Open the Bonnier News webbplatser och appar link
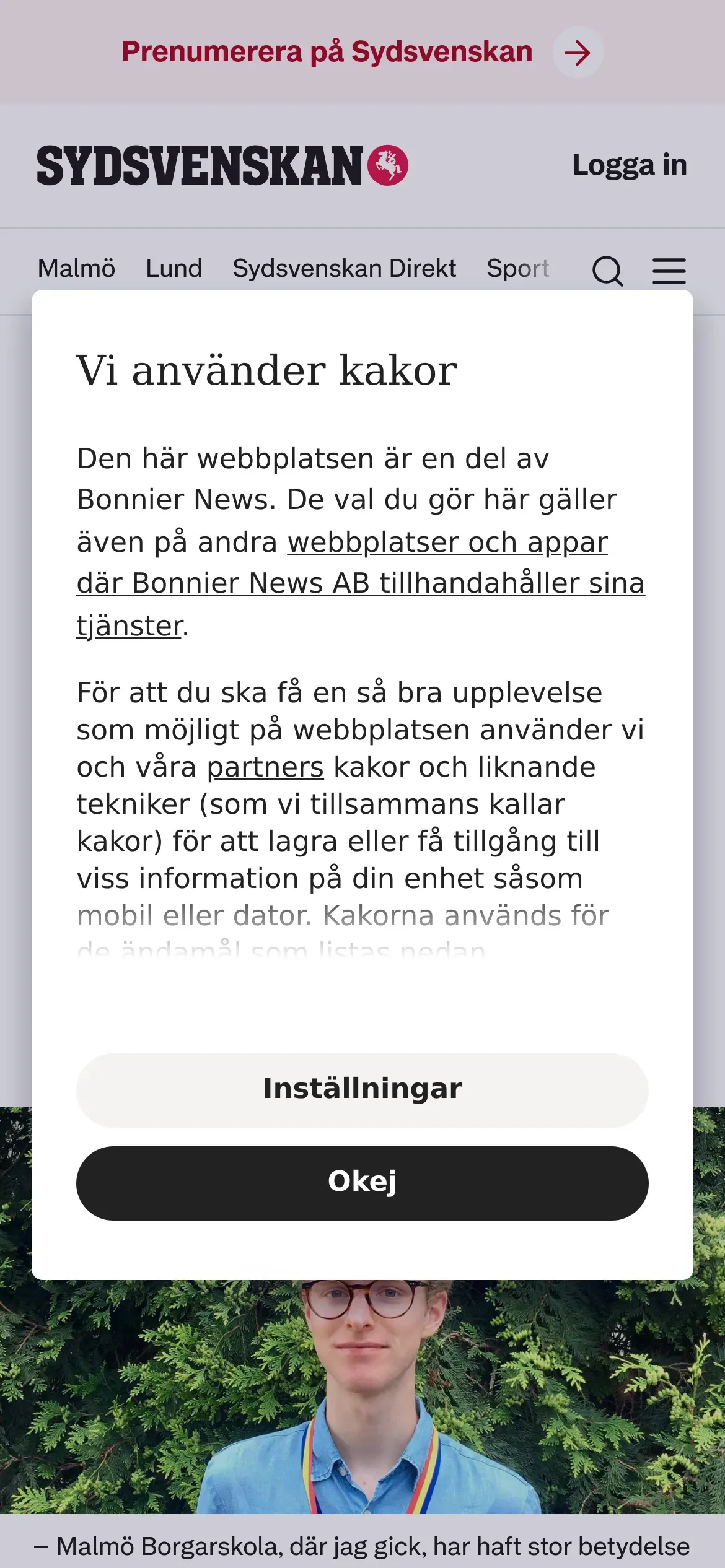Image resolution: width=725 pixels, height=1568 pixels. point(361,583)
